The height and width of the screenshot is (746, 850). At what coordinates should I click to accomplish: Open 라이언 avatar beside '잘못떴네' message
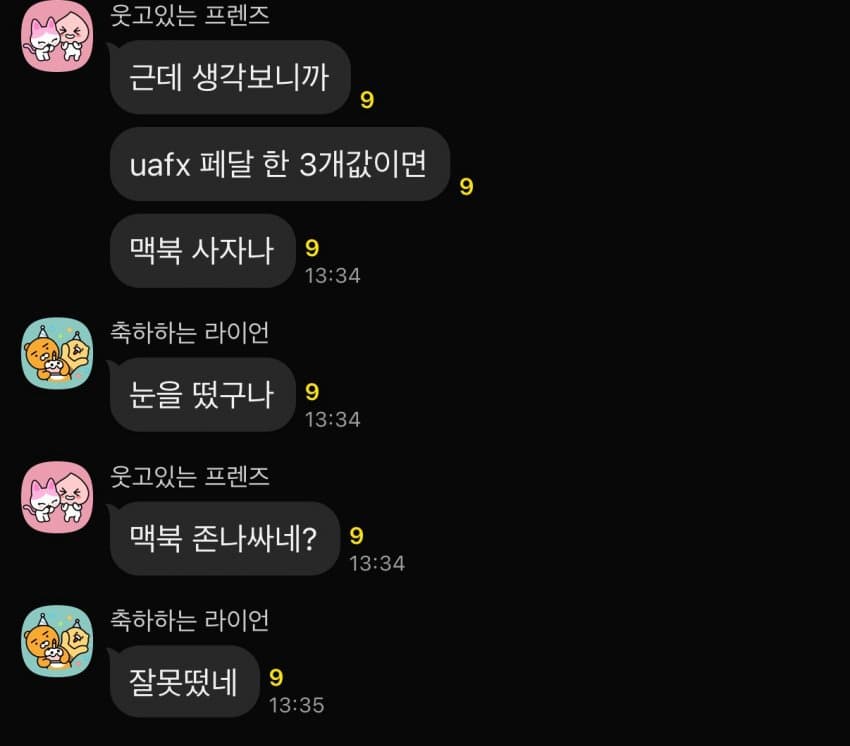point(57,641)
